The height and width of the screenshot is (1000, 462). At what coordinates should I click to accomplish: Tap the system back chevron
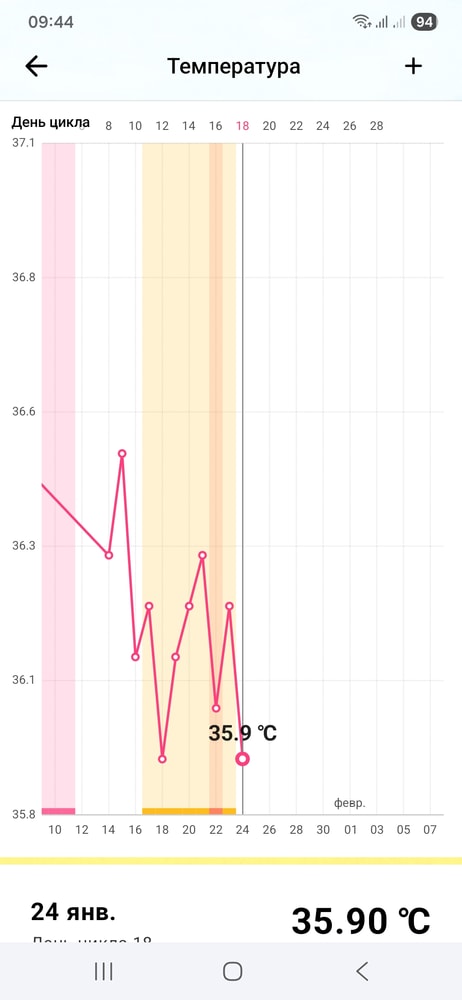(362, 971)
